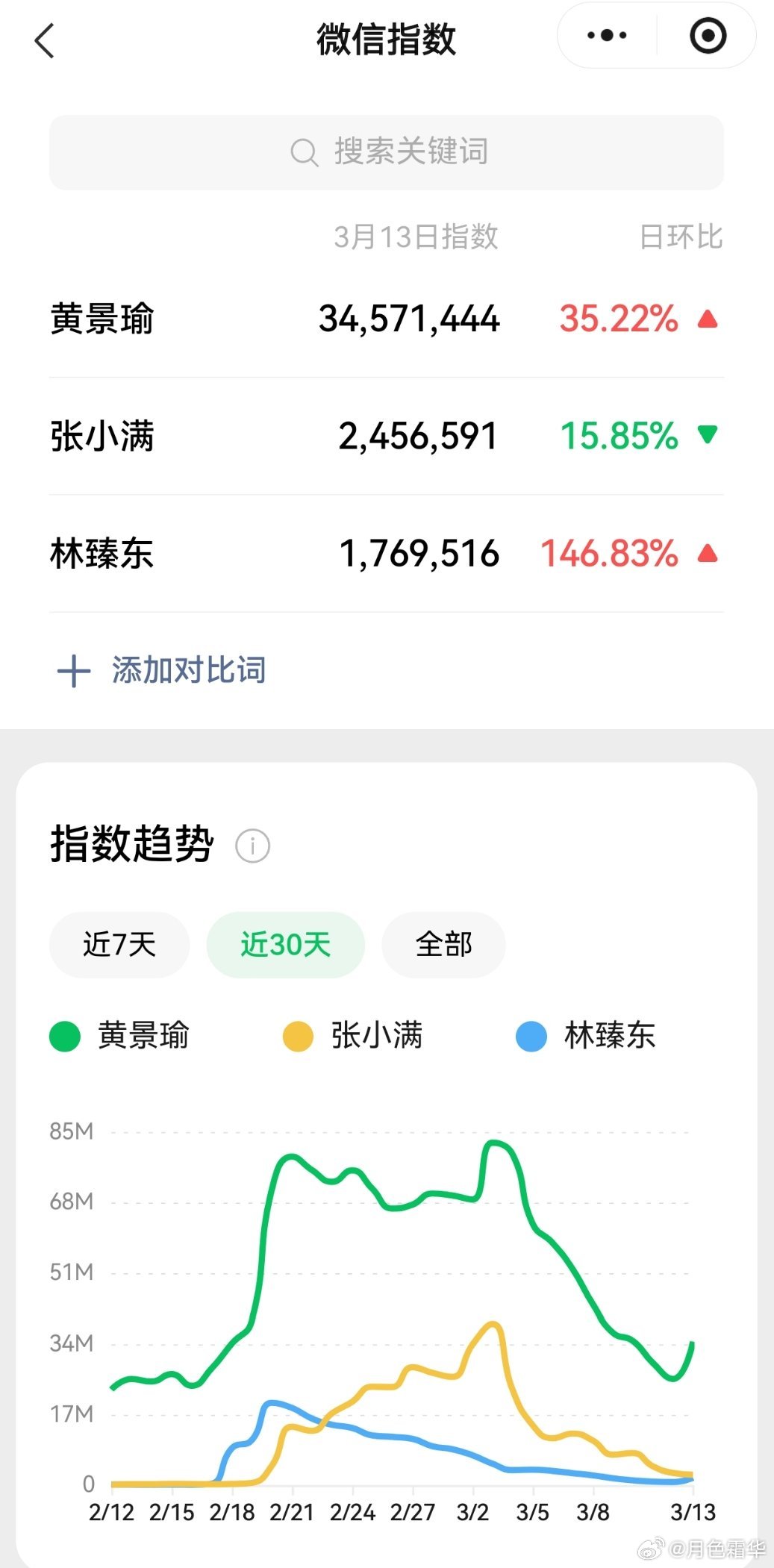This screenshot has height=1568, width=774.
Task: Tap the search magnifier in the keyword search bar
Action: pyautogui.click(x=302, y=152)
